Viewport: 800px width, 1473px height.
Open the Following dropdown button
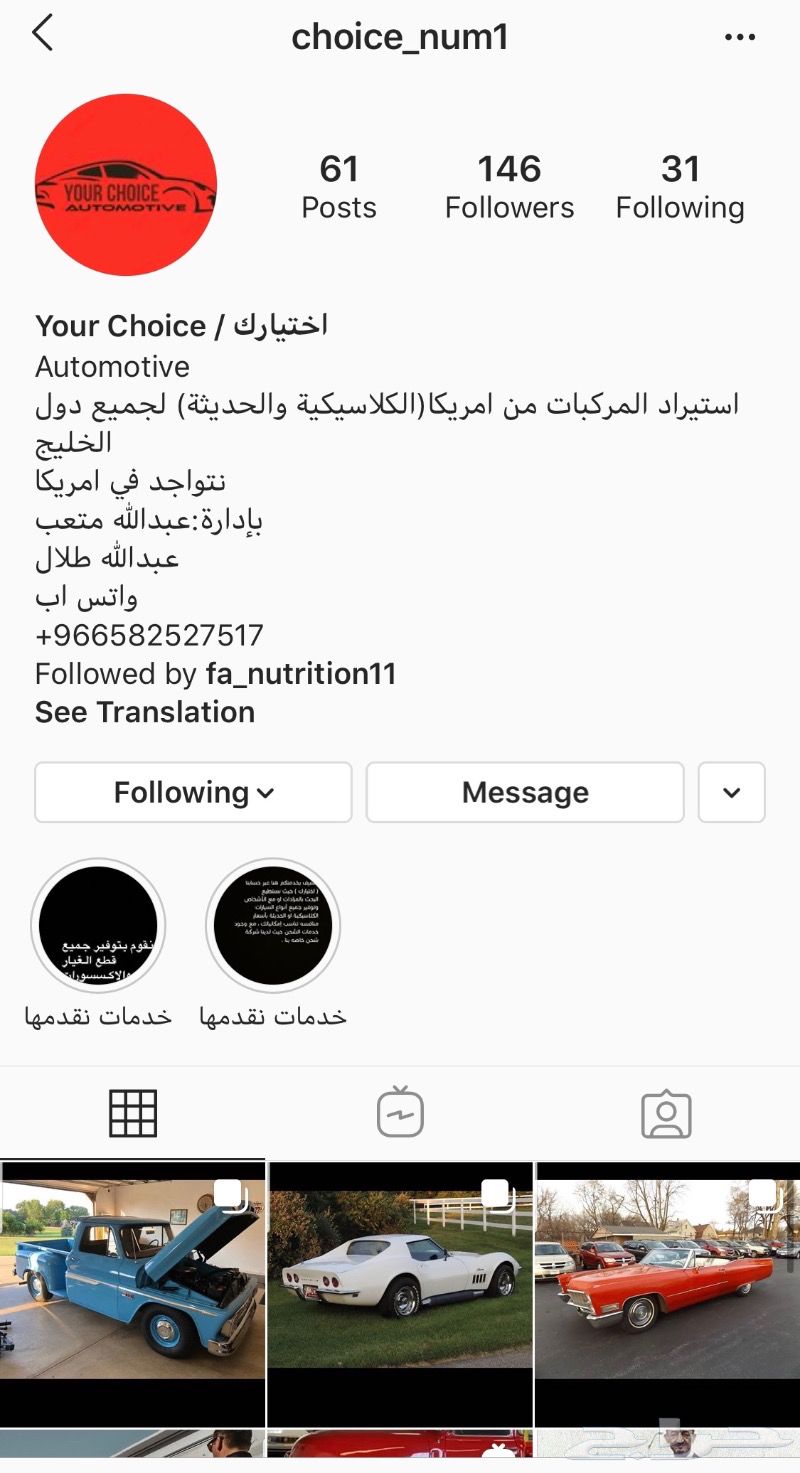193,792
